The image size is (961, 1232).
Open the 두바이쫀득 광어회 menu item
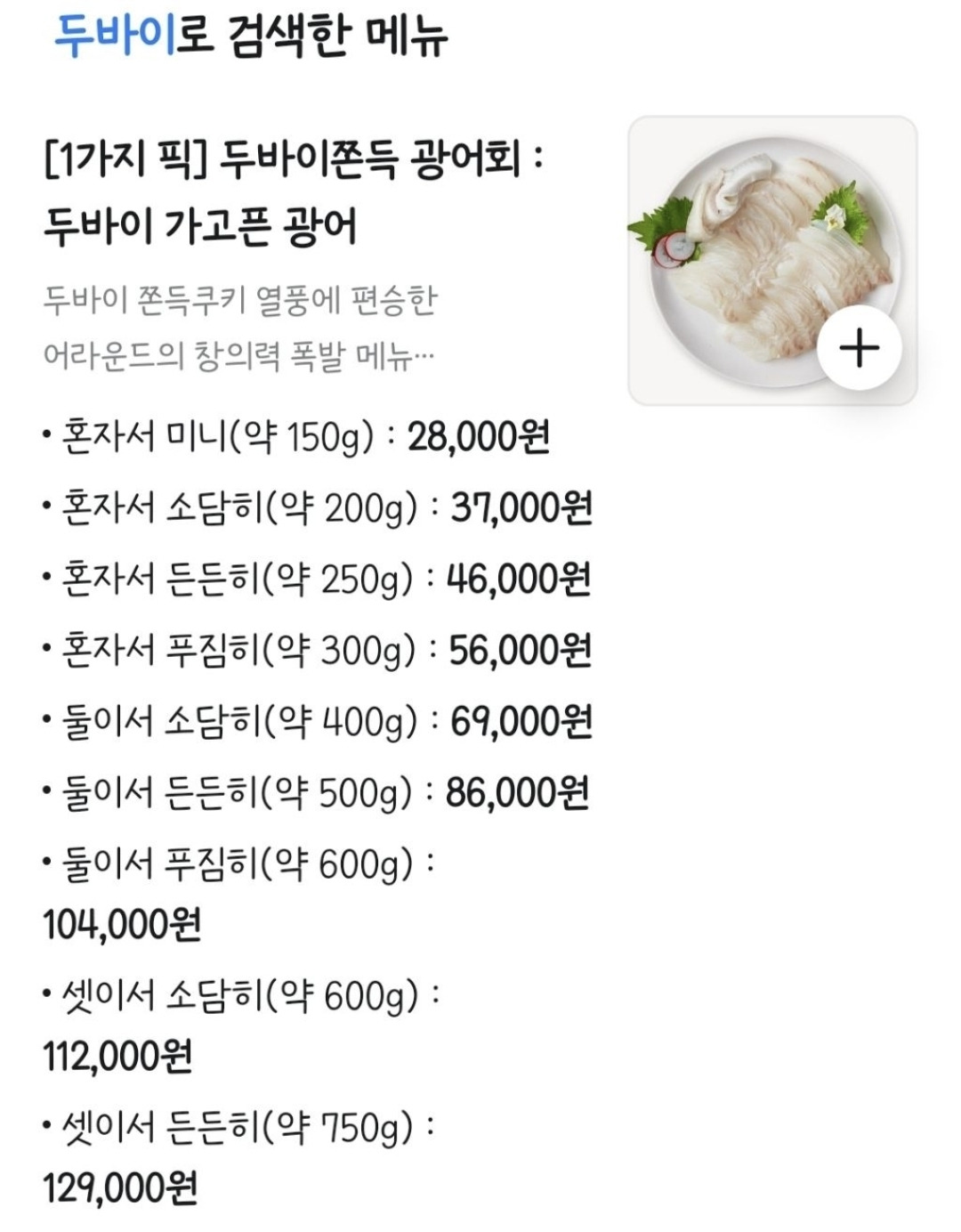293,193
